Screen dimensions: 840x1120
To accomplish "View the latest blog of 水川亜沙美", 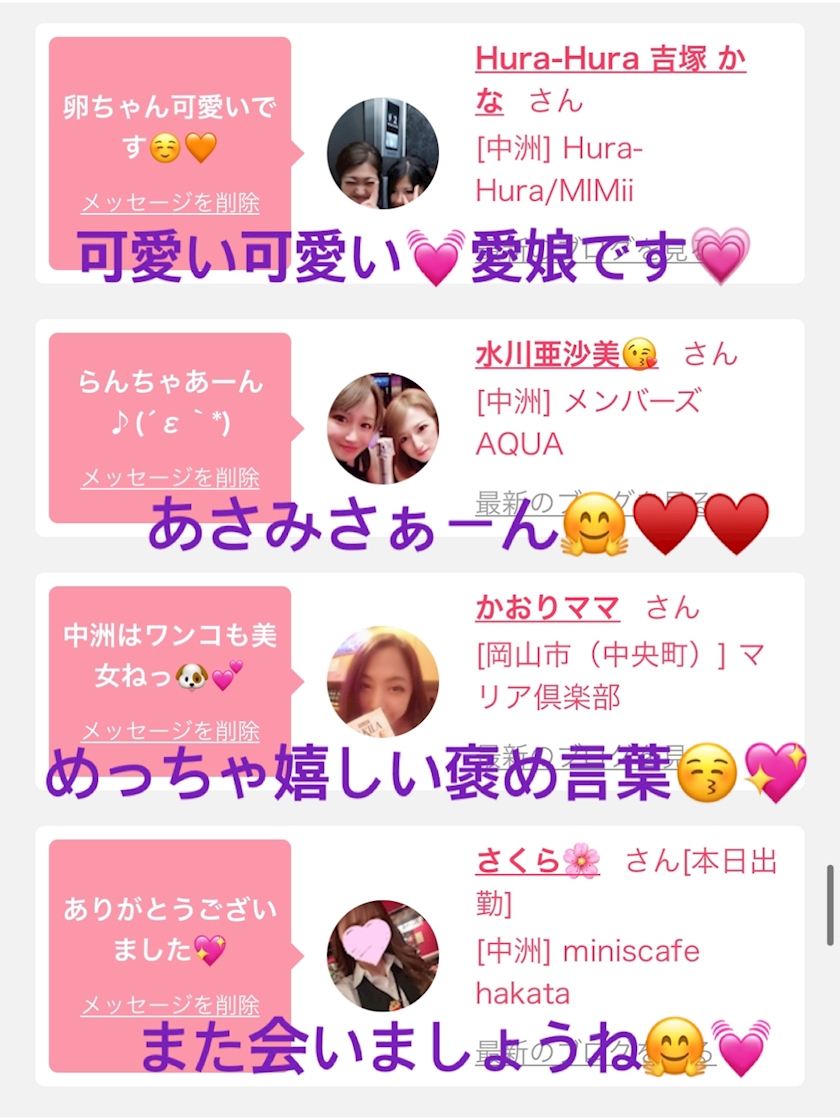I will [x=593, y=504].
